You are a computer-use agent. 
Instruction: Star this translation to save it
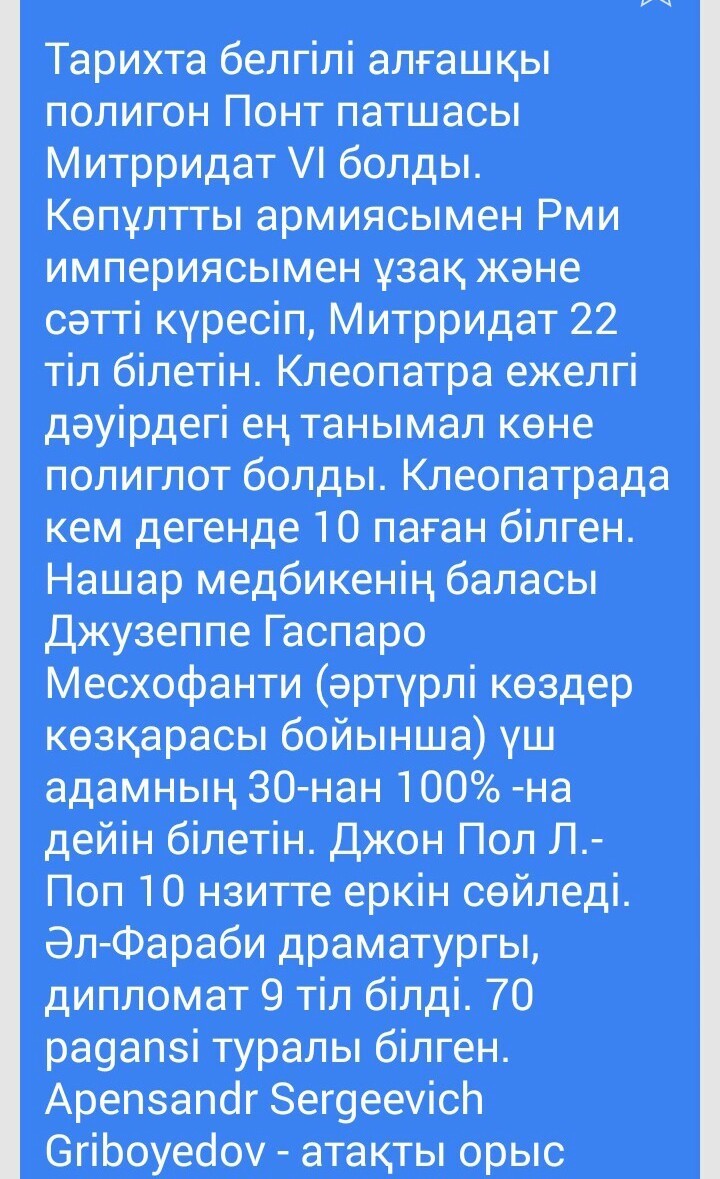click(654, 3)
